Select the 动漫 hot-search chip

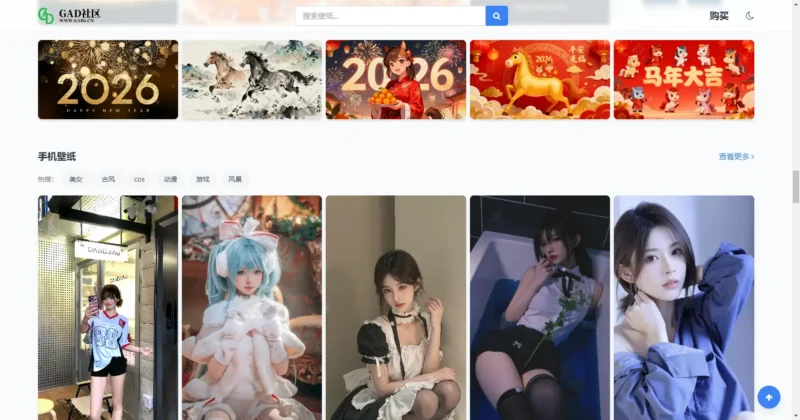pyautogui.click(x=171, y=179)
